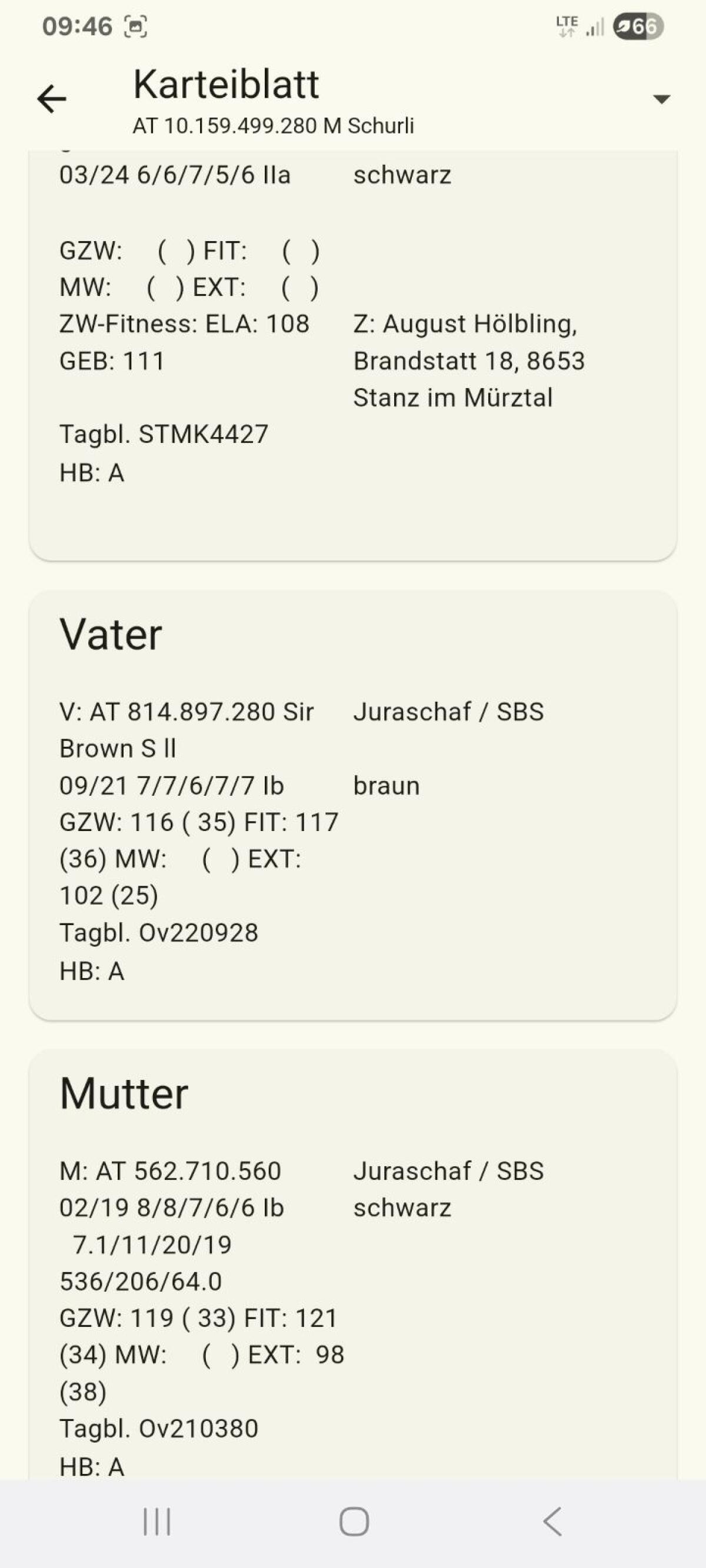Open the dropdown beside the Karteiblatt header
Screen dimensions: 706x1568
coord(661,98)
